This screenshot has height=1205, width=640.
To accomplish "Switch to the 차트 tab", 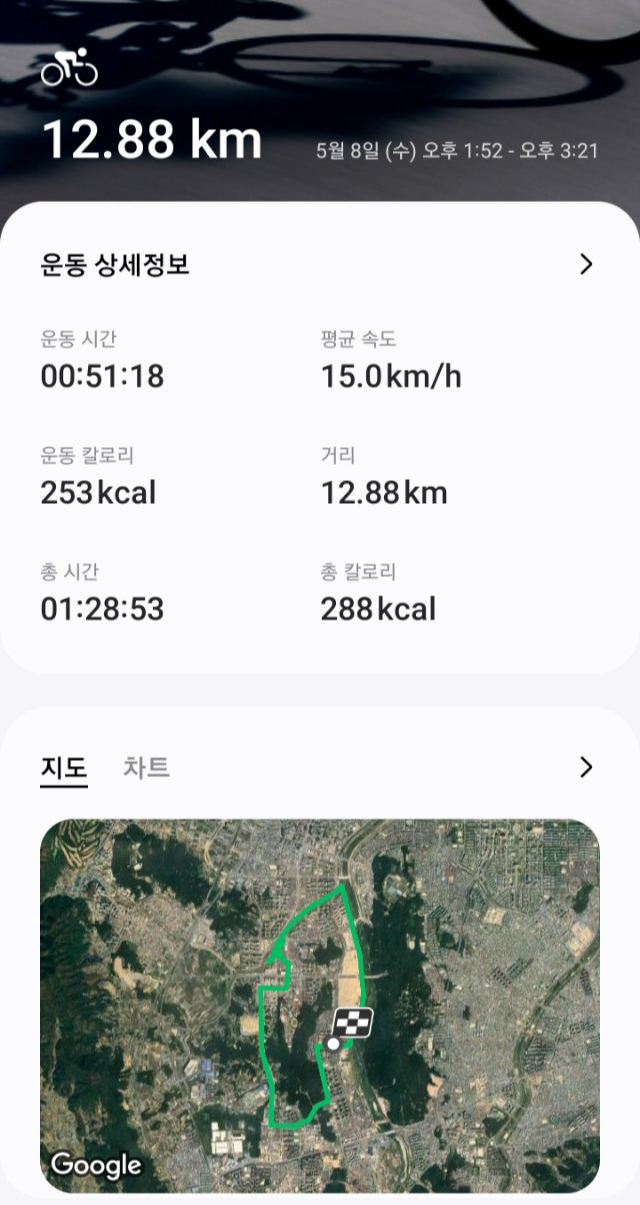I will pyautogui.click(x=146, y=767).
